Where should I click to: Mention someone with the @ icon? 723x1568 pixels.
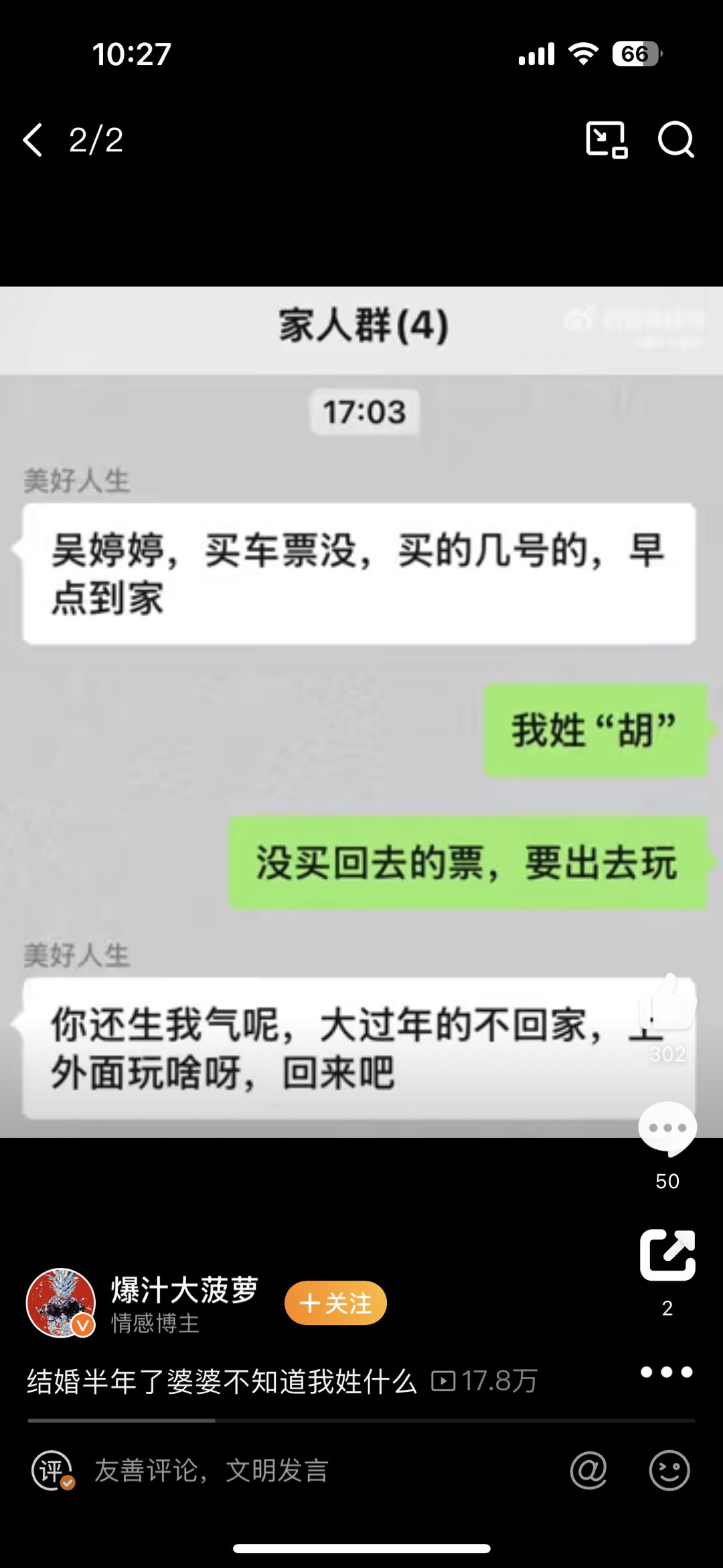pos(588,1471)
